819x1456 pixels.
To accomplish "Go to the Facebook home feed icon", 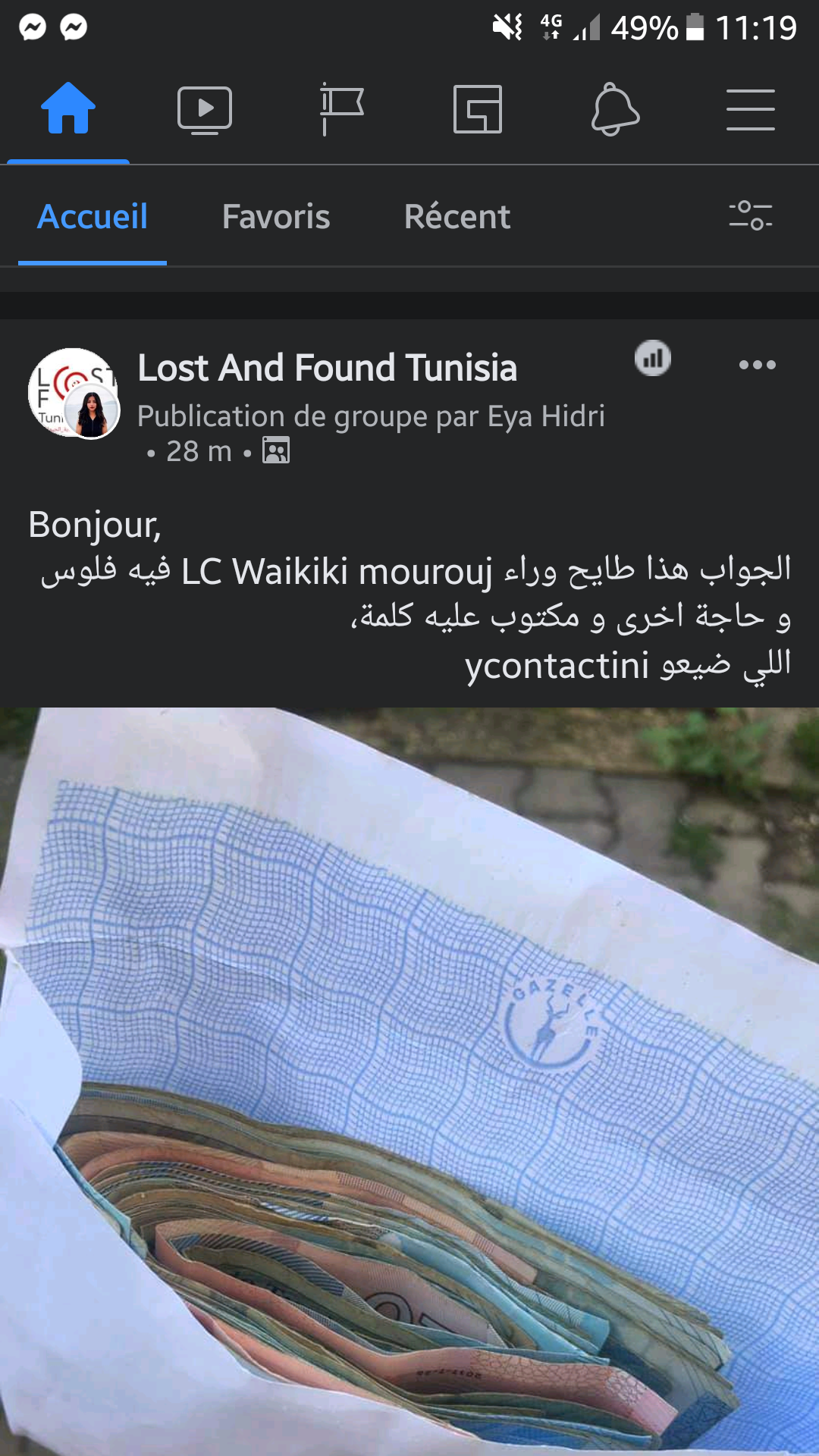I will [68, 108].
